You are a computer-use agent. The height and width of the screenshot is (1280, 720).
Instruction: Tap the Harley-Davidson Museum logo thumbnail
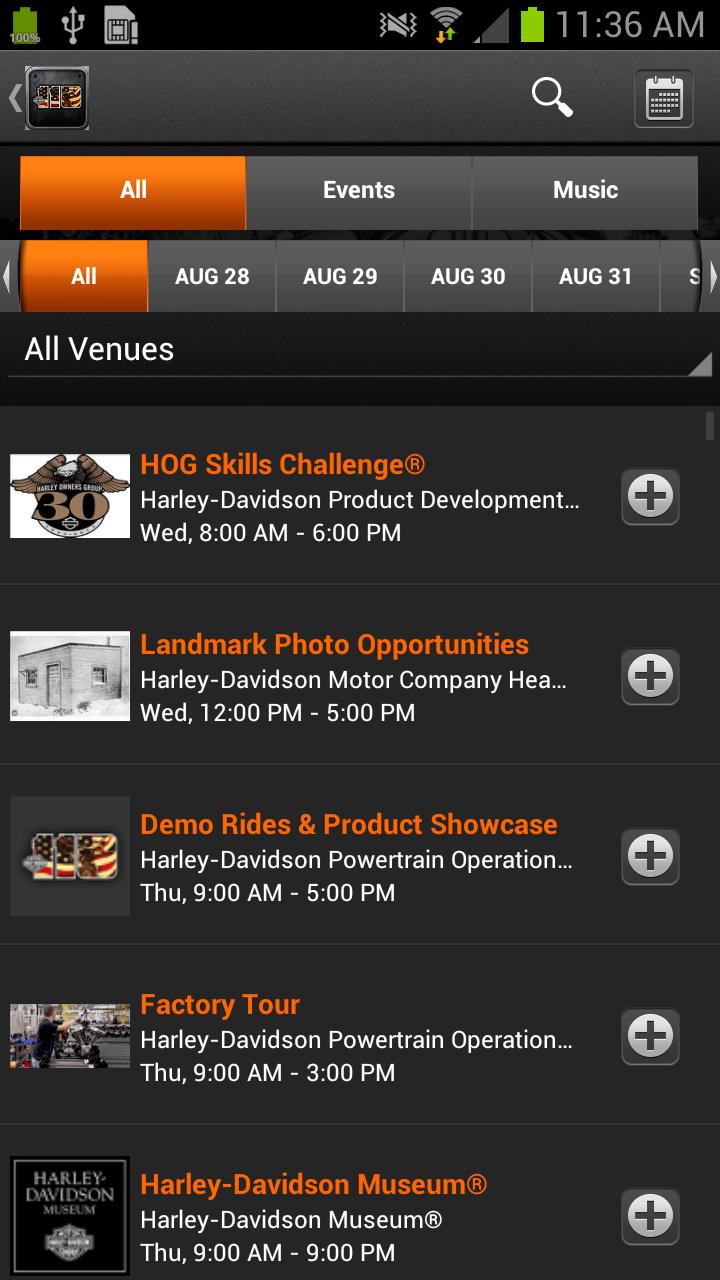pos(69,1215)
